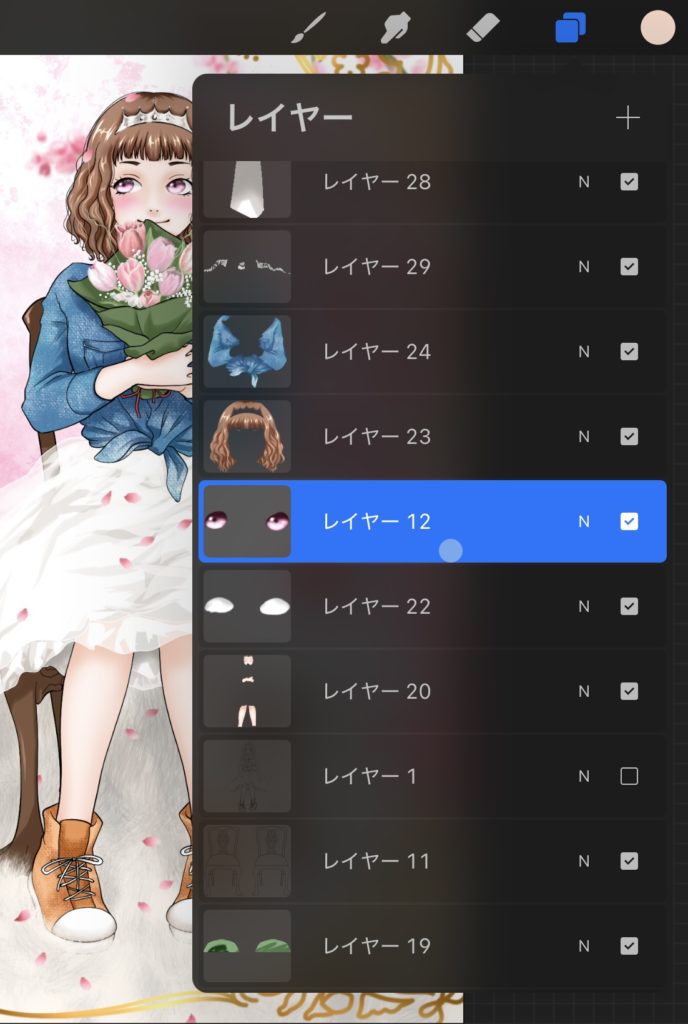
Task: Show hidden sketch レイヤー 1
Action: pos(629,776)
